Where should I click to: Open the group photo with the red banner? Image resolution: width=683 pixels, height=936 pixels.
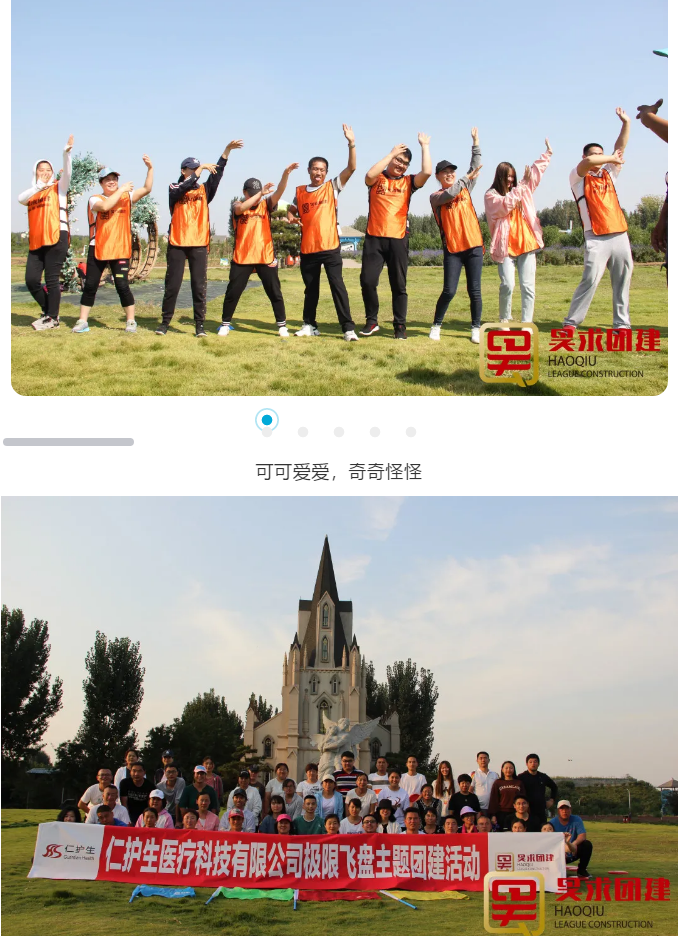(x=339, y=715)
